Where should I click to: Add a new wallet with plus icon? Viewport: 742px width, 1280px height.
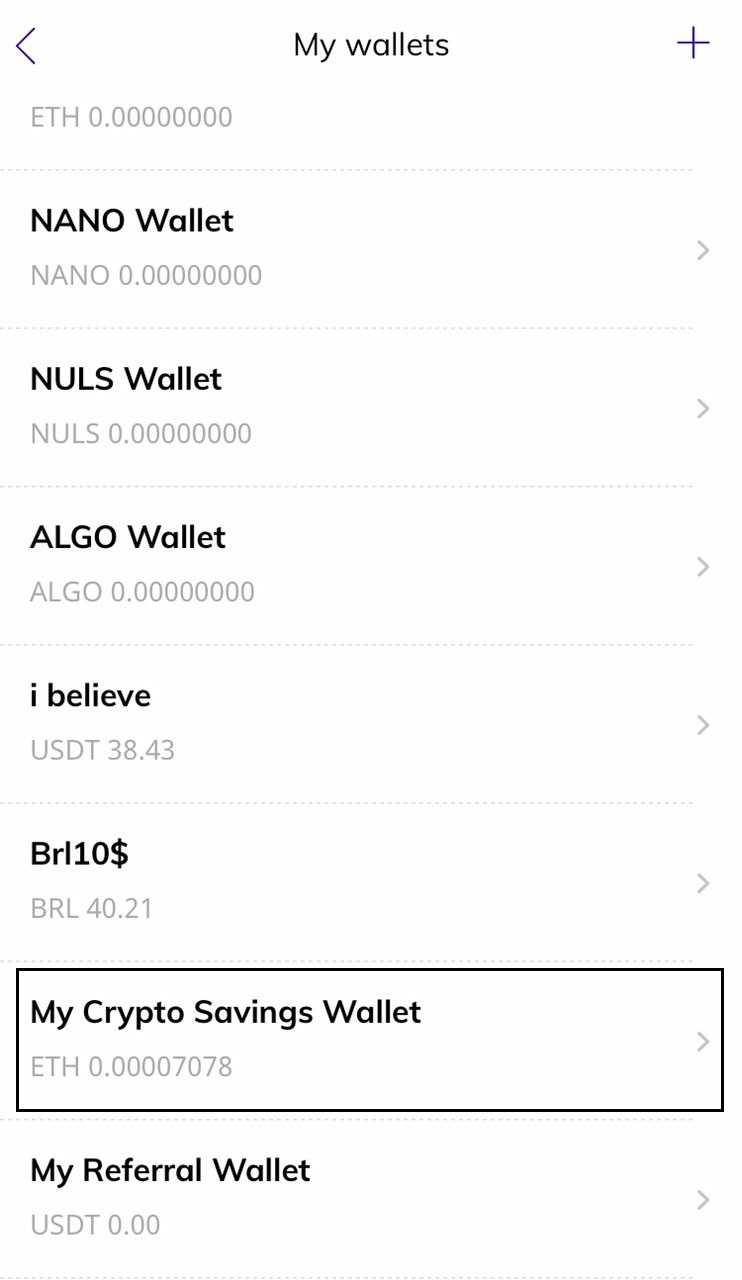[x=693, y=44]
